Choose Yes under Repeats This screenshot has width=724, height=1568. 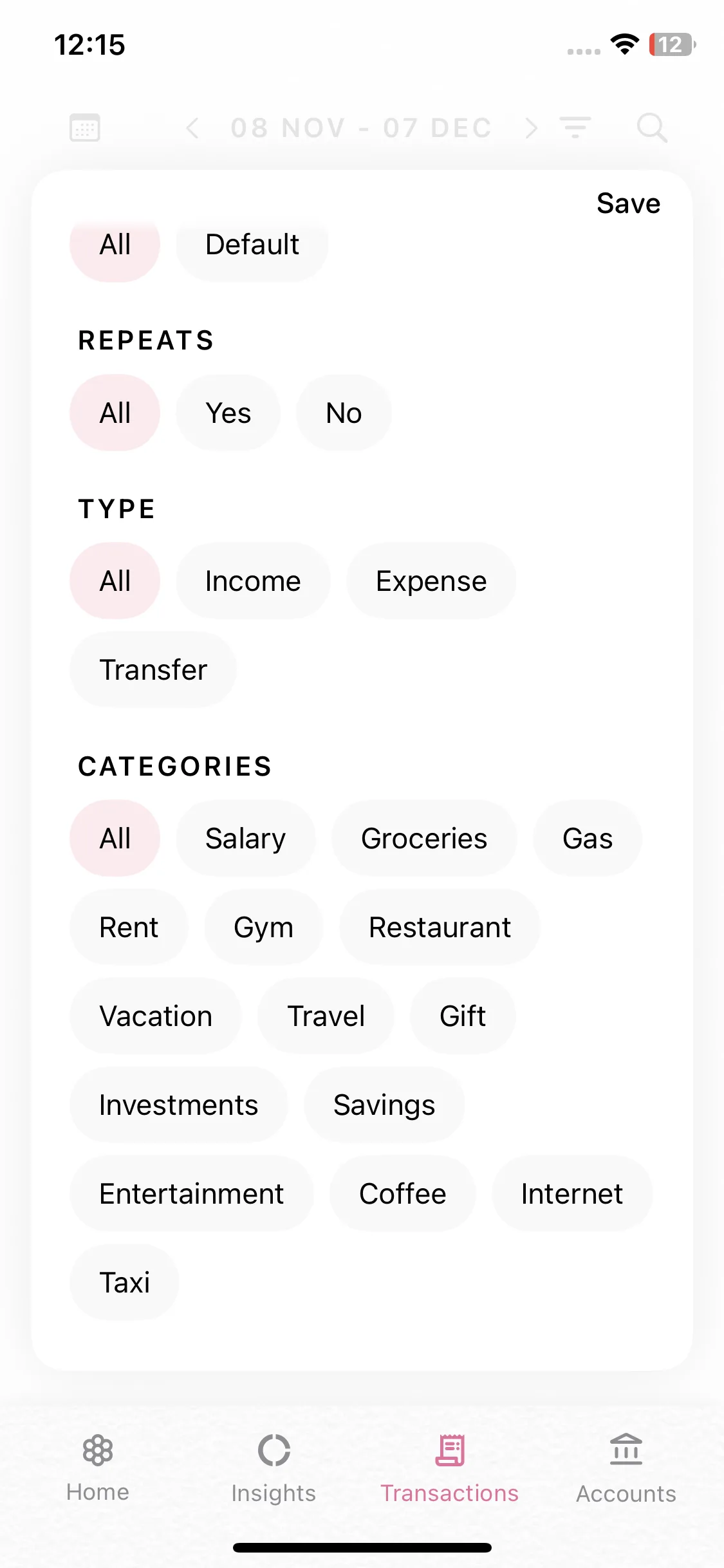click(228, 413)
